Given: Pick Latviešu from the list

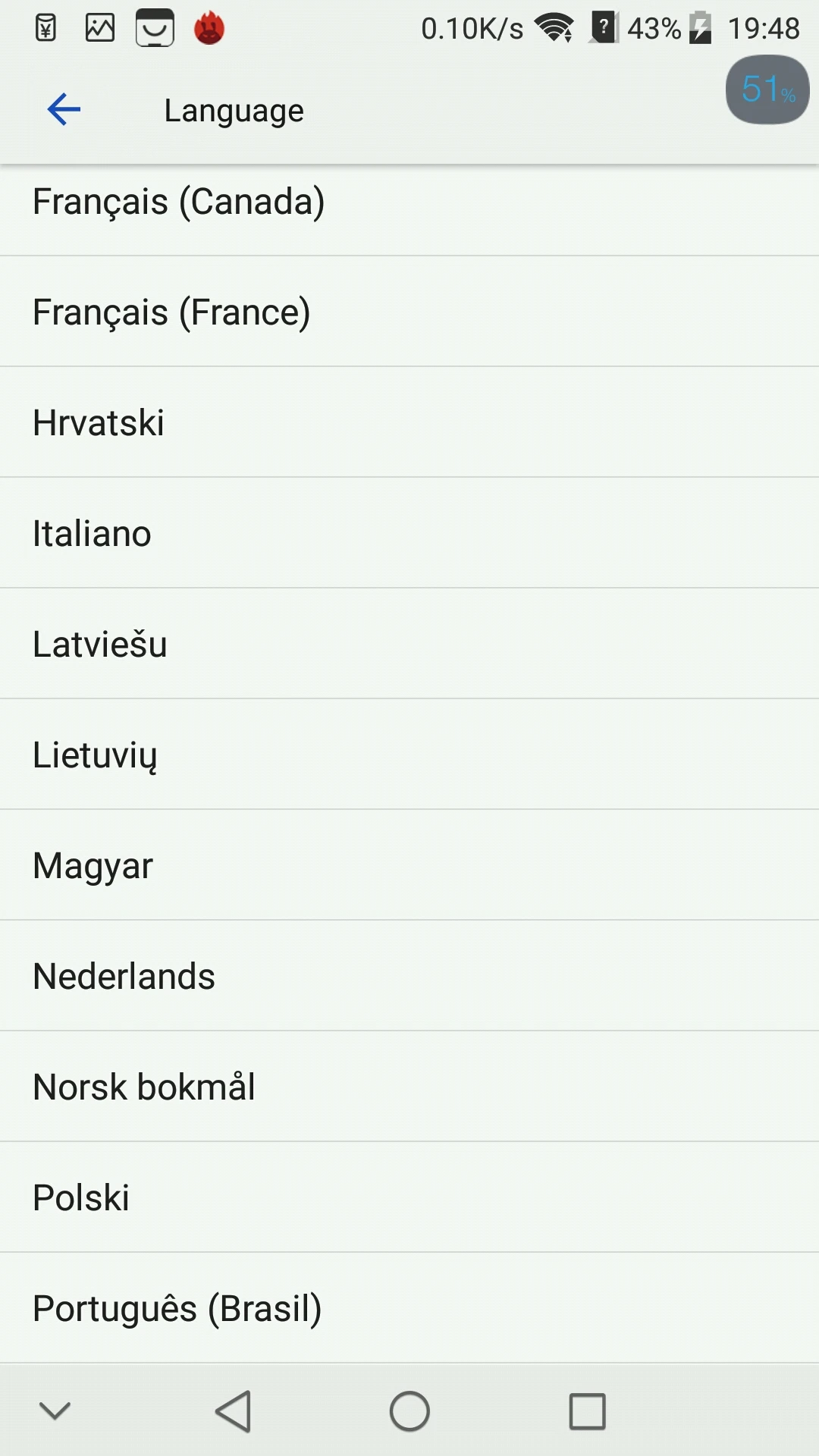Looking at the screenshot, I should coord(409,644).
